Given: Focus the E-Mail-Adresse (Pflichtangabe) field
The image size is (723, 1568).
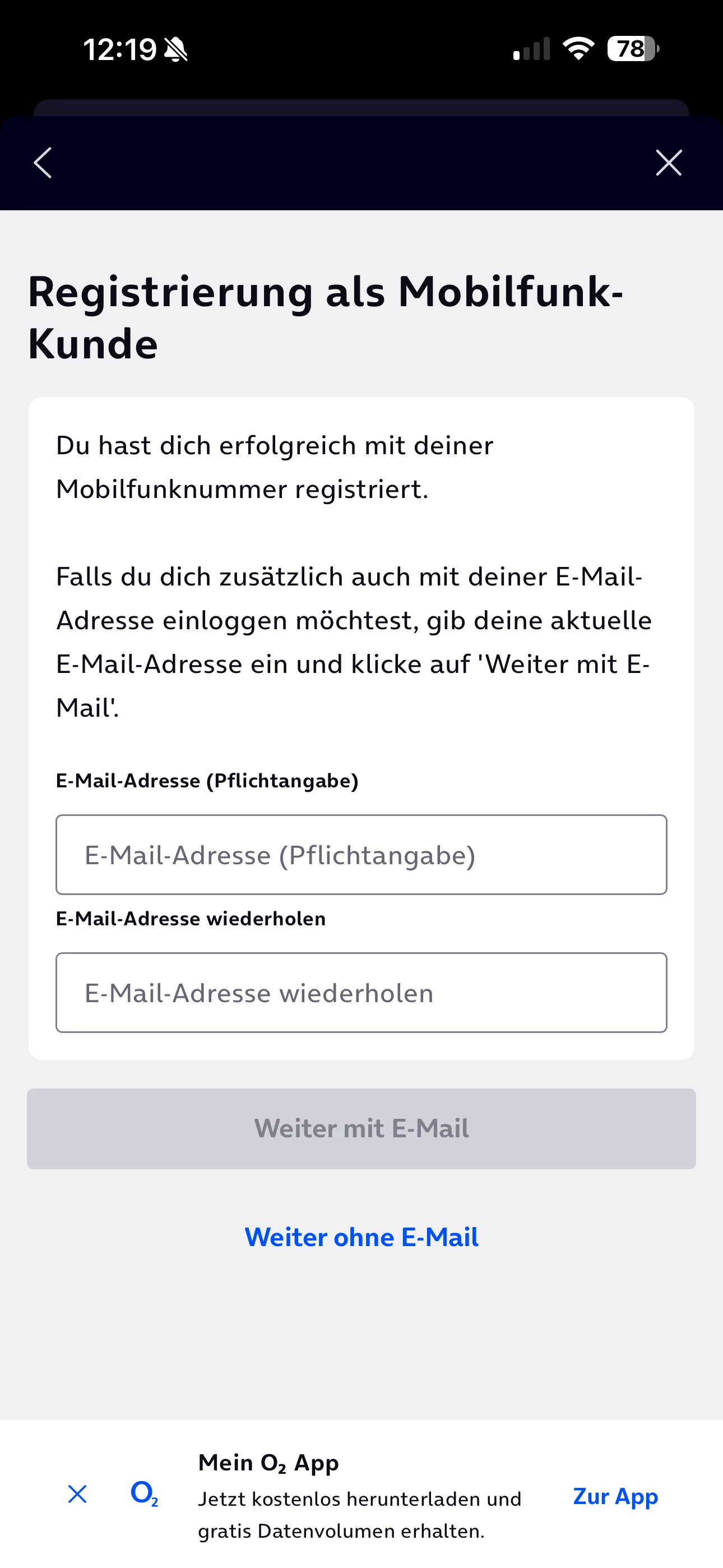Looking at the screenshot, I should click(361, 855).
